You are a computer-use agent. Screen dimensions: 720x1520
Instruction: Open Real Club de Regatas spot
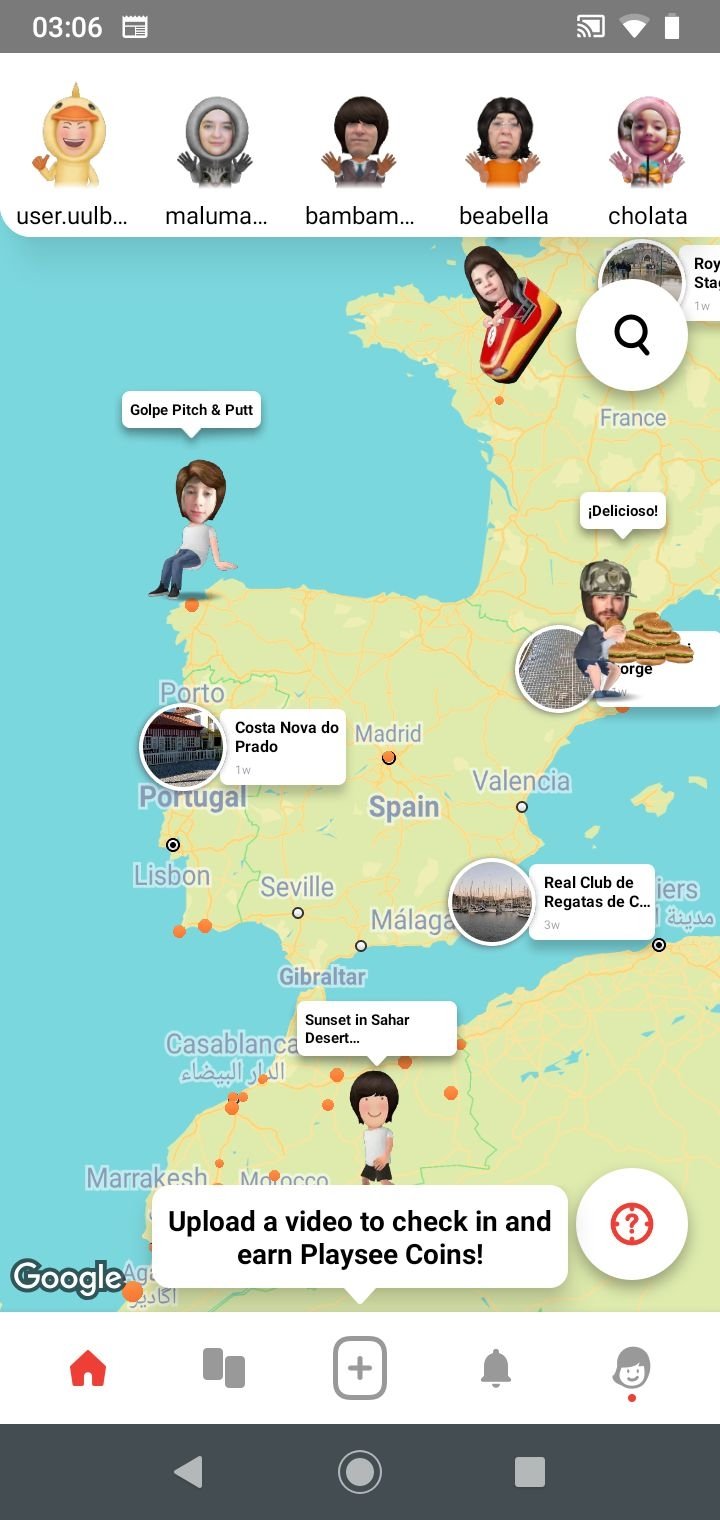[x=552, y=902]
